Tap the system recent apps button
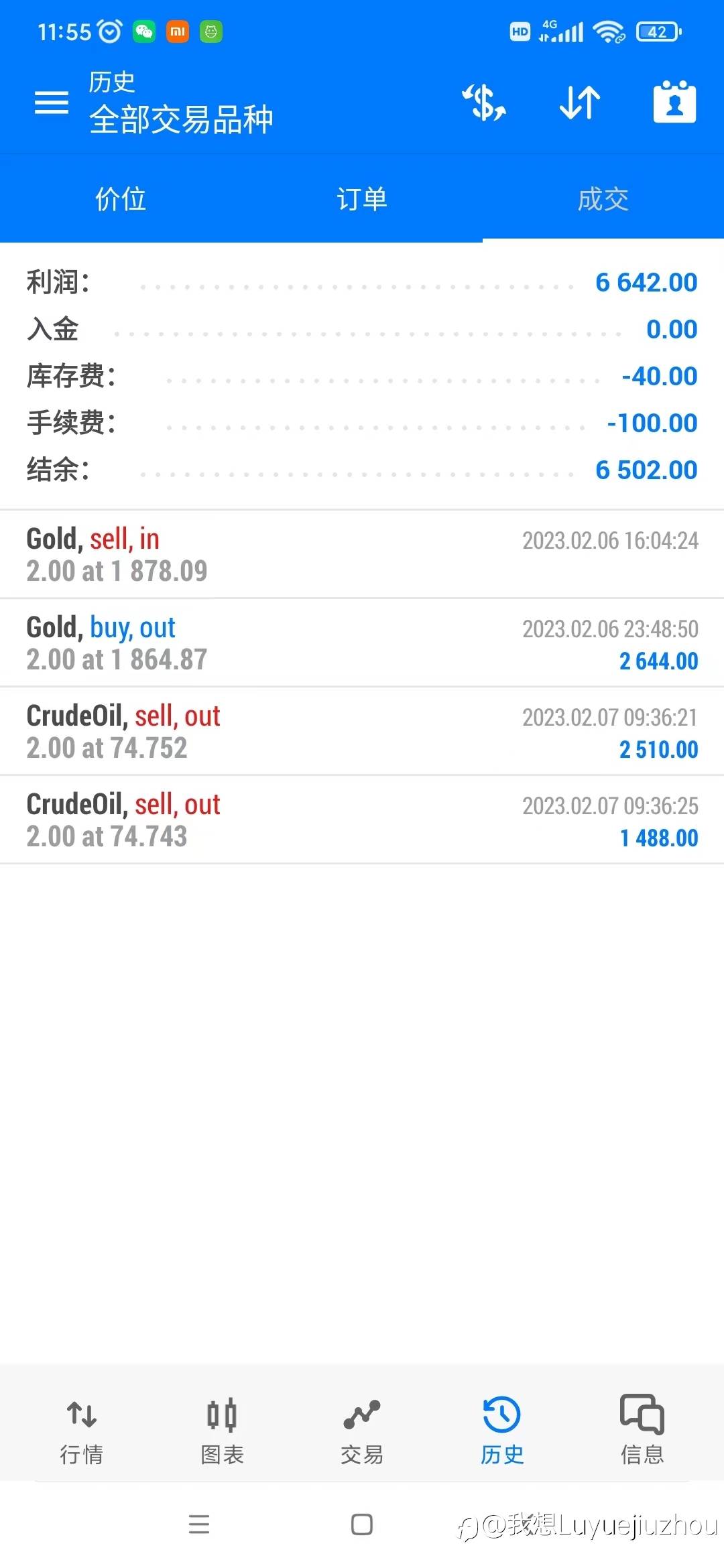The image size is (724, 1568). click(x=199, y=1524)
